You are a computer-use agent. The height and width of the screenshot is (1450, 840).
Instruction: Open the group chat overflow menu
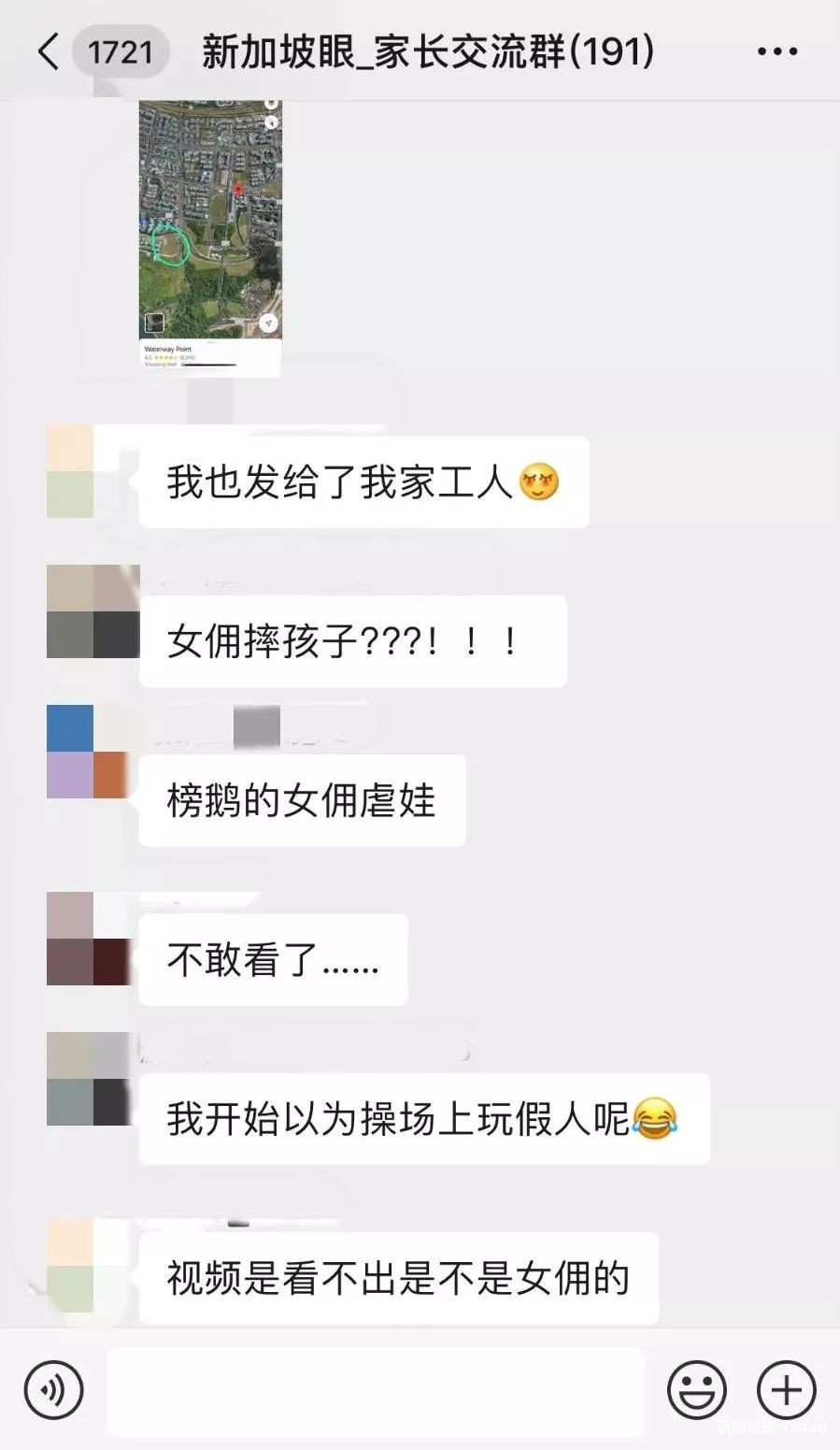777,51
